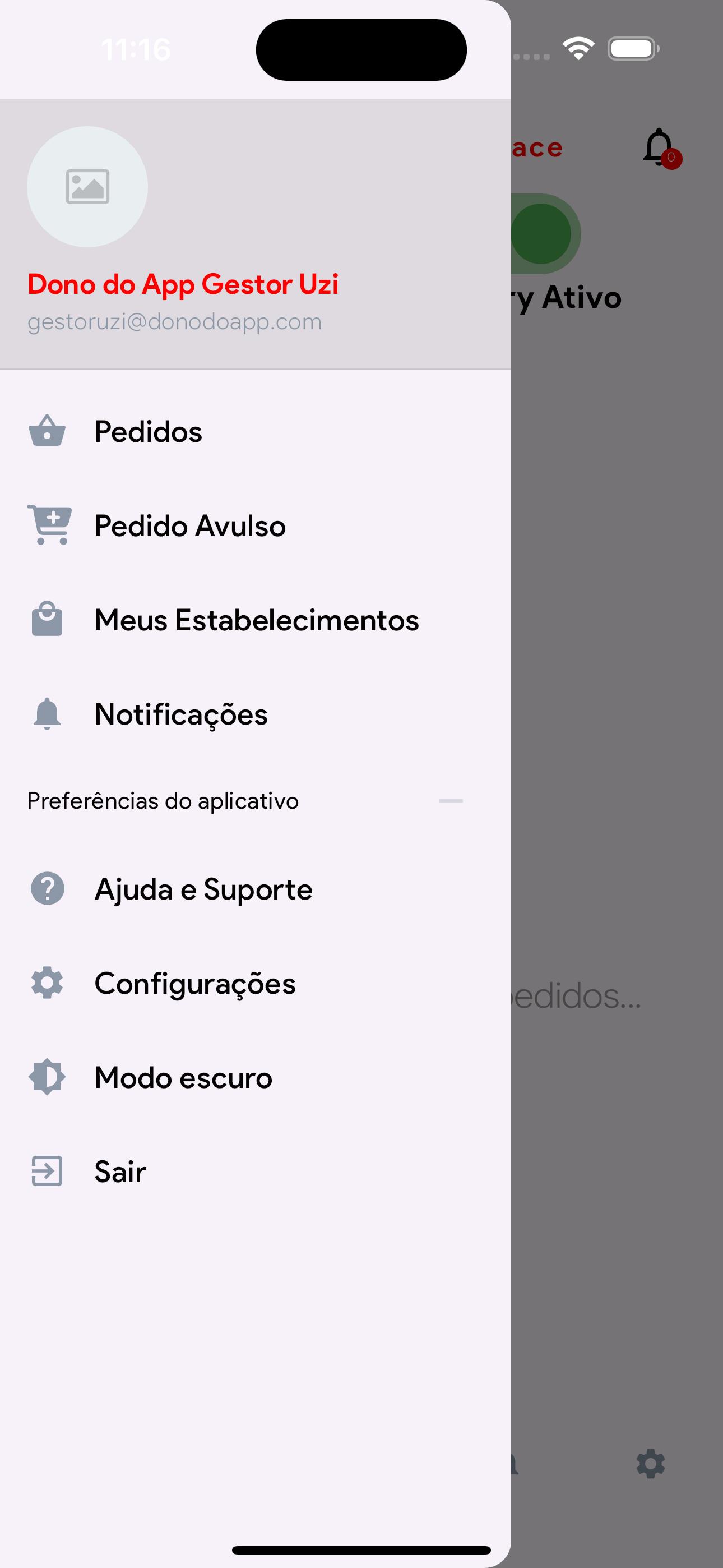Open Ajuda e Suporte
Viewport: 723px width, 1568px height.
point(255,889)
